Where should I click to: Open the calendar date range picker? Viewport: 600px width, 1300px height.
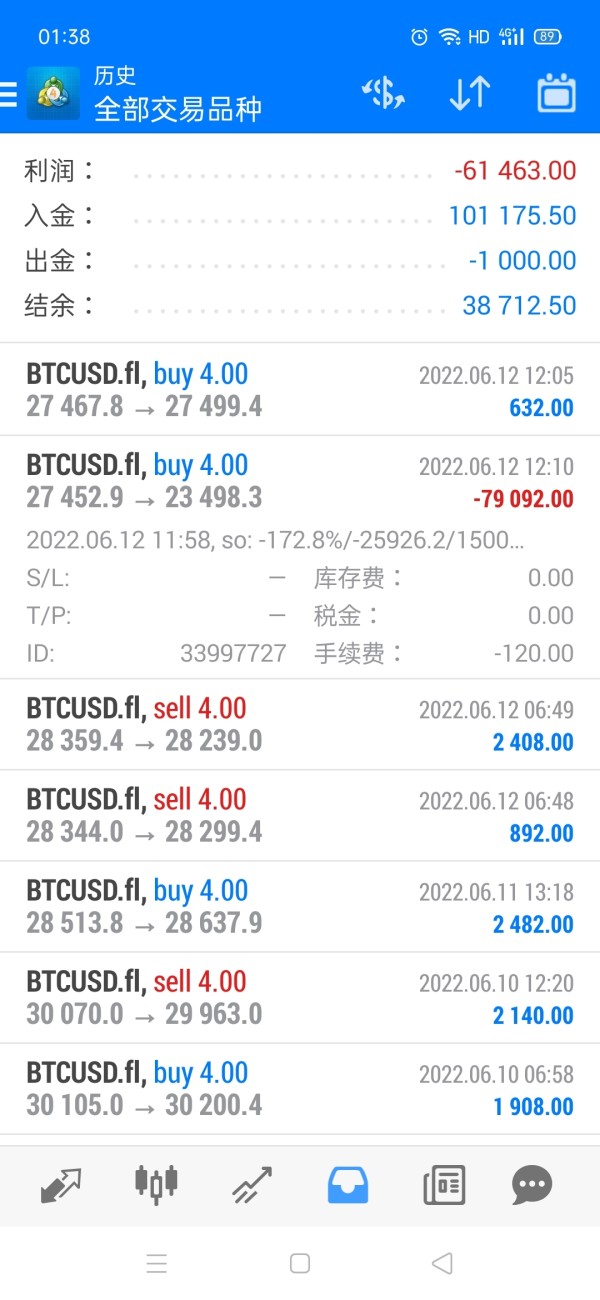click(557, 93)
